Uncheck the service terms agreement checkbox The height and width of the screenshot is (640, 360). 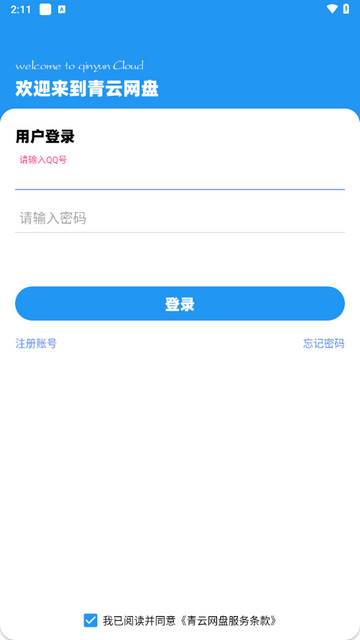[x=91, y=621]
